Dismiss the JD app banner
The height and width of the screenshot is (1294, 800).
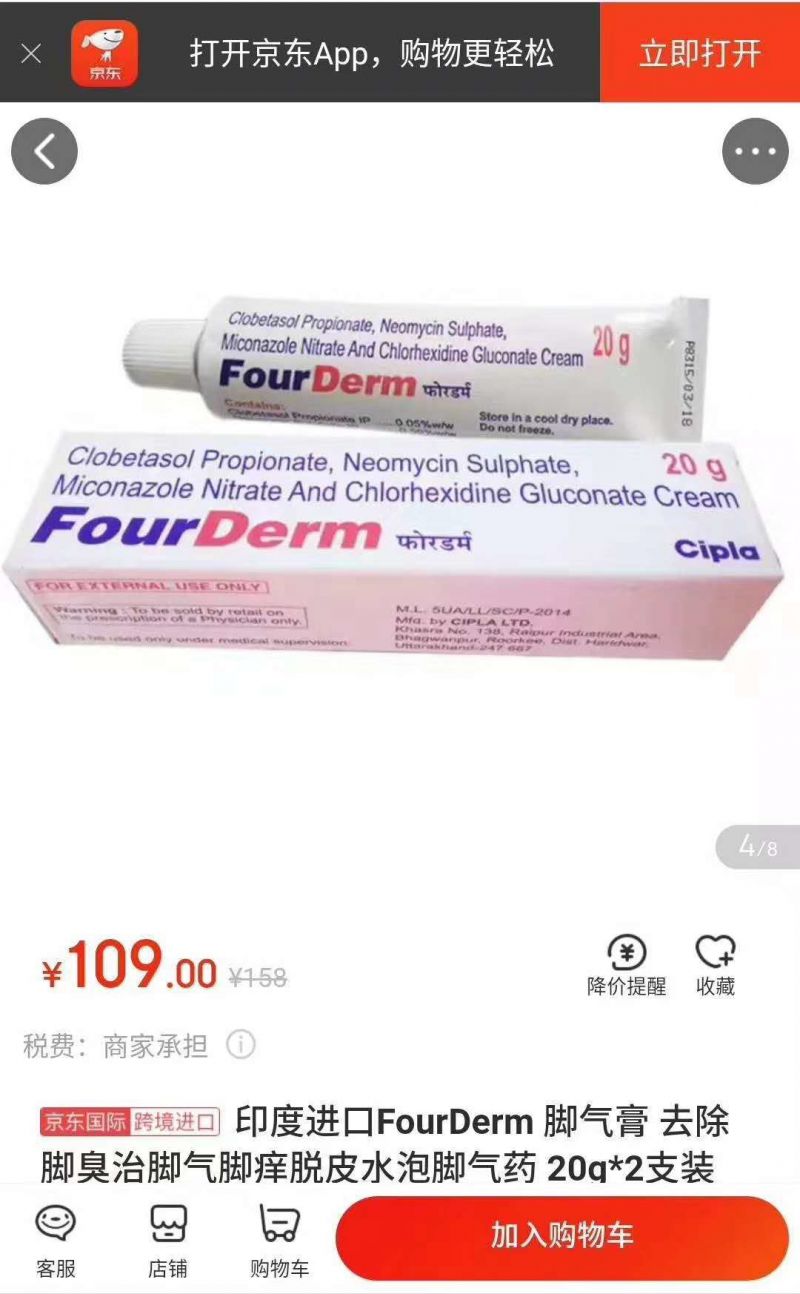pos(31,53)
